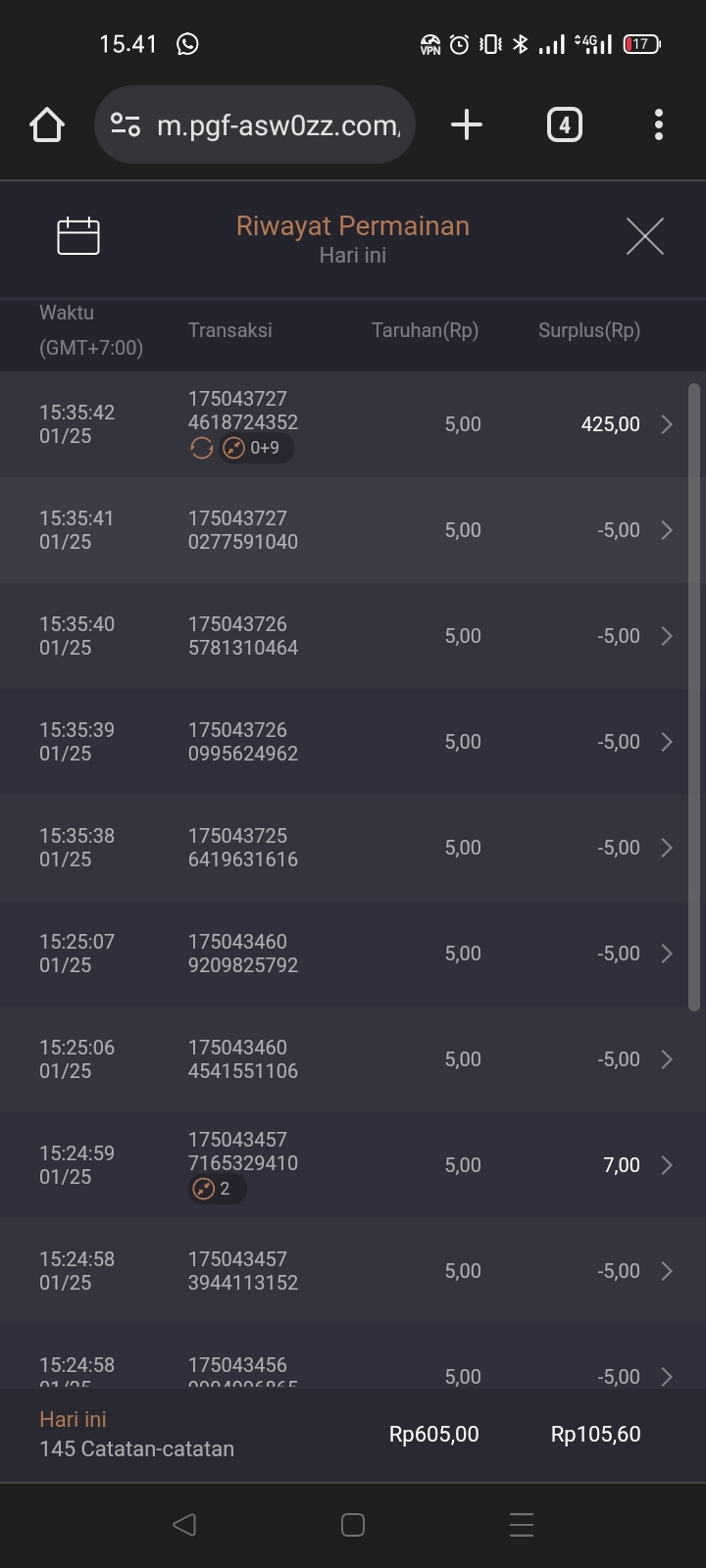
Task: View the 15:25:07 game record
Action: click(353, 954)
